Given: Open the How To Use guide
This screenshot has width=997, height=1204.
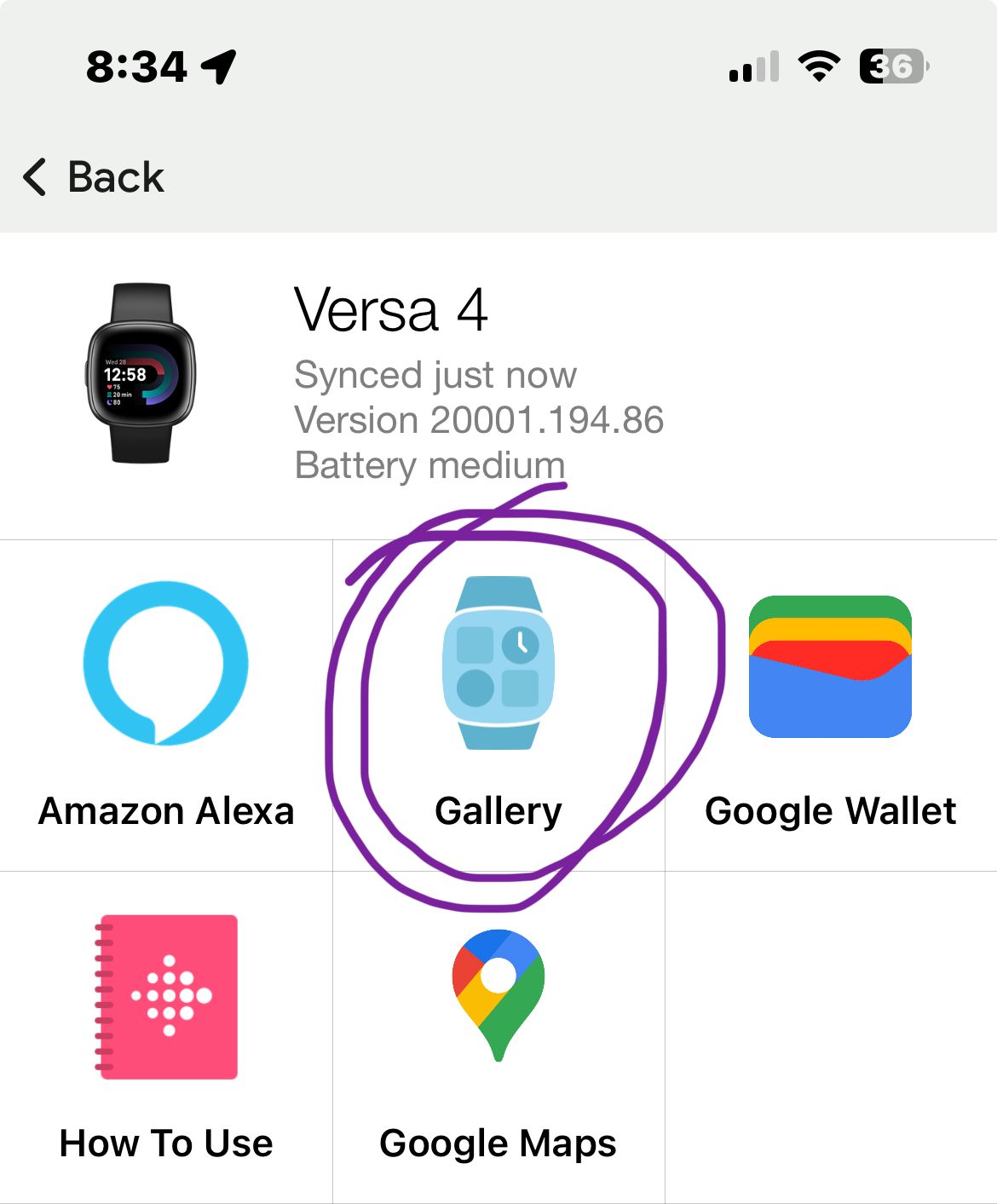Looking at the screenshot, I should tap(166, 1038).
